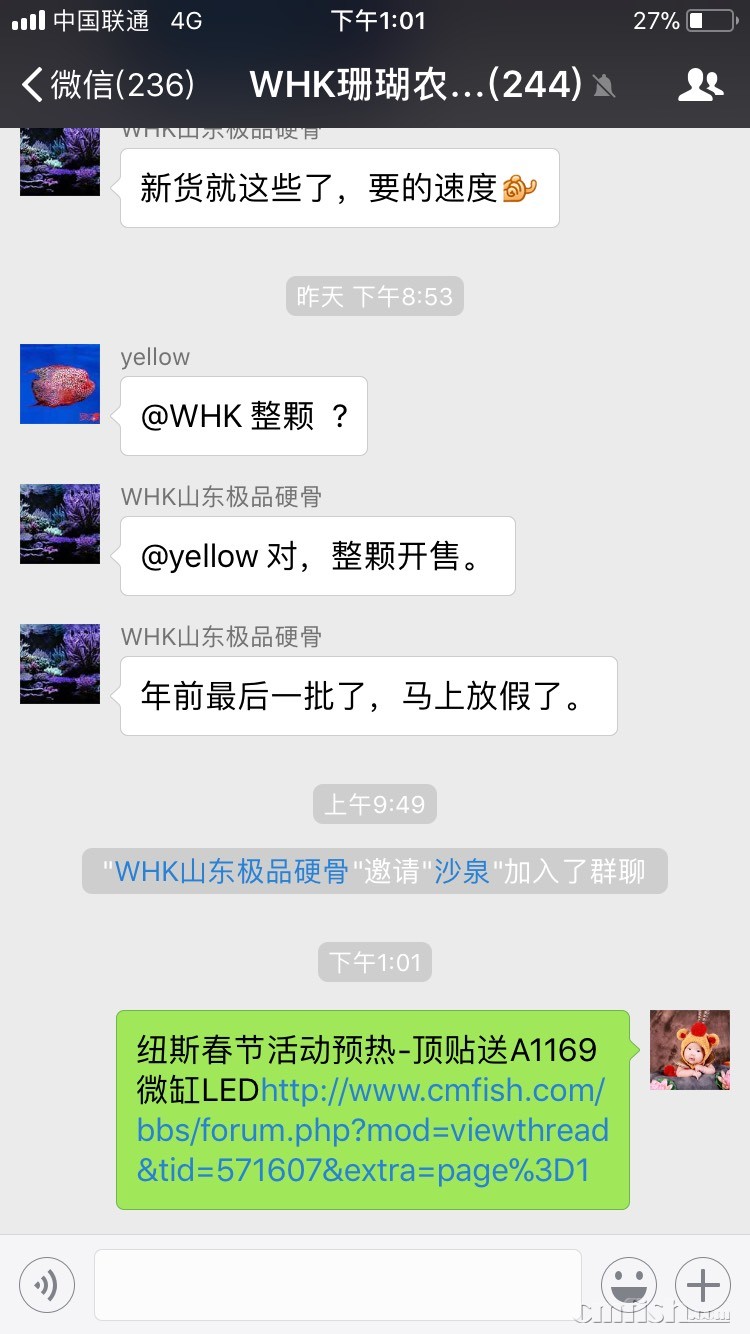Focus the message text field

coord(338,1284)
